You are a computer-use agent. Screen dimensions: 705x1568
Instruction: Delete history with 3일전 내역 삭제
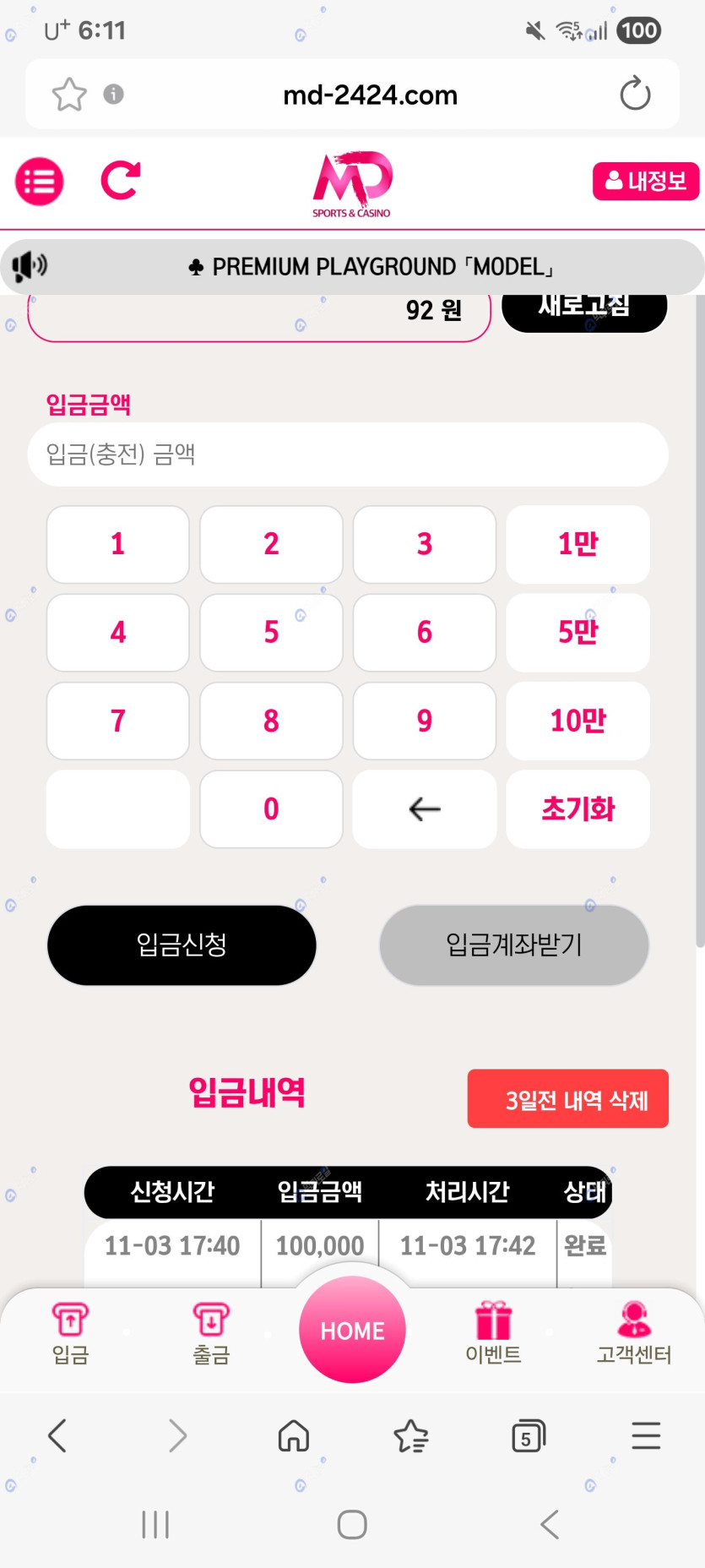click(568, 1099)
